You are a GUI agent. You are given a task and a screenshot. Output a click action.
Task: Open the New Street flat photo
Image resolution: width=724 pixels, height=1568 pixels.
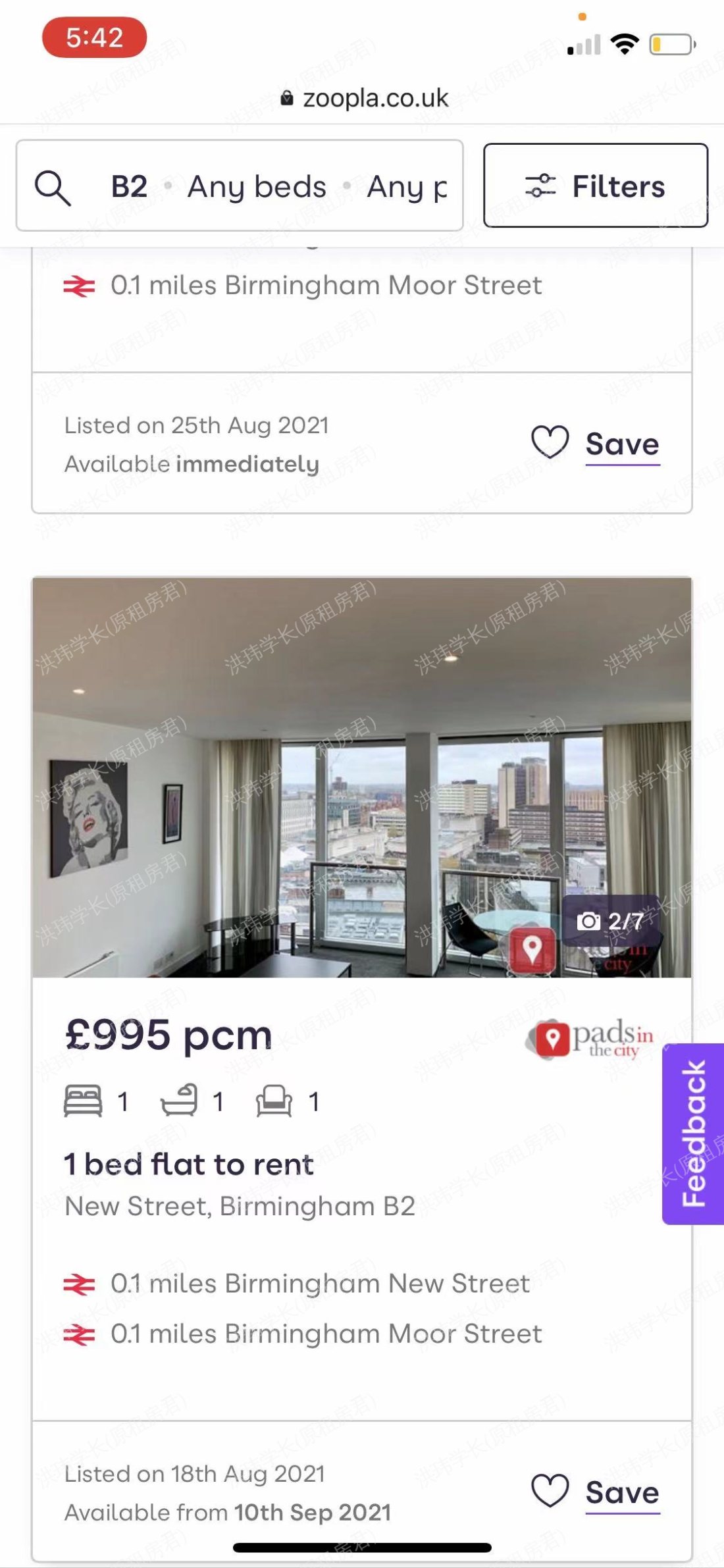pos(362,777)
